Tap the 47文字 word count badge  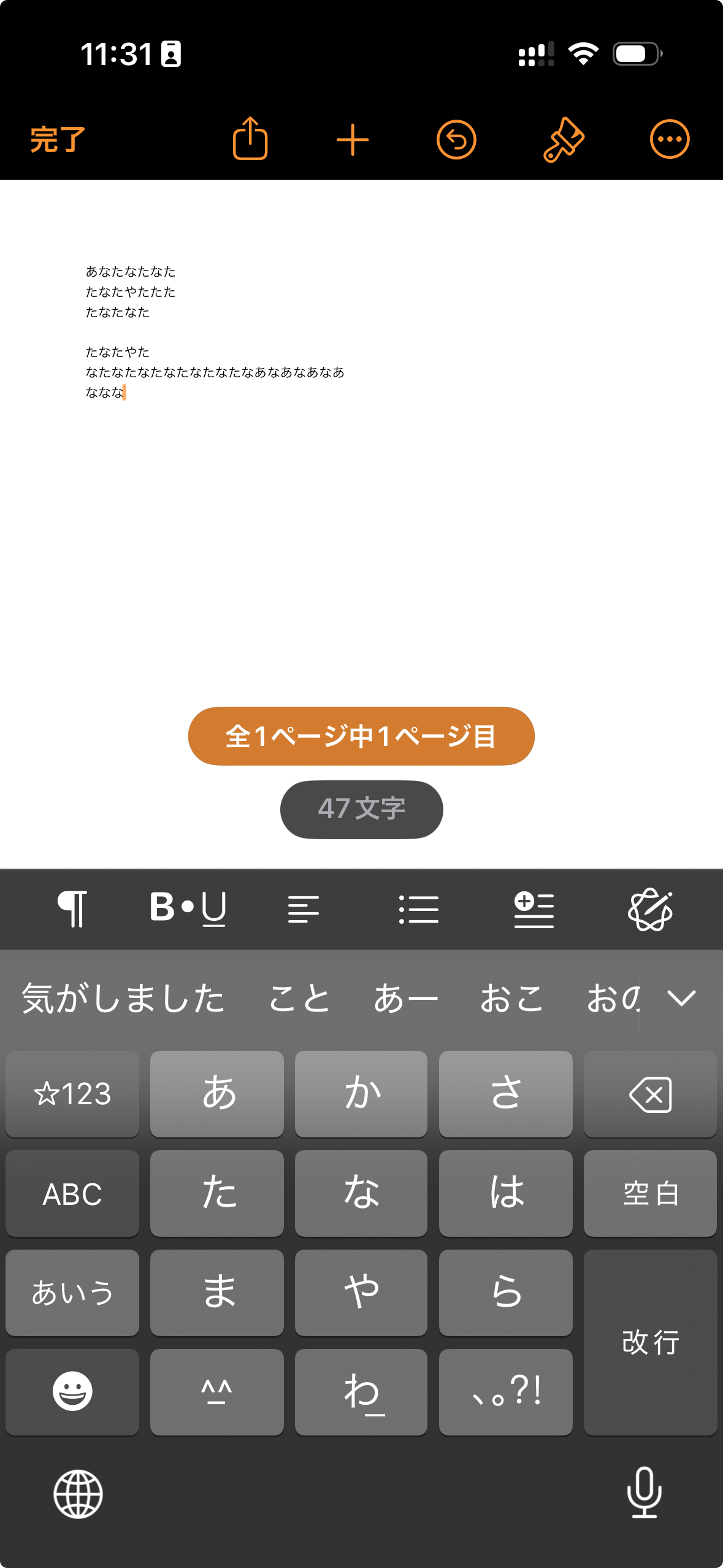tap(361, 809)
